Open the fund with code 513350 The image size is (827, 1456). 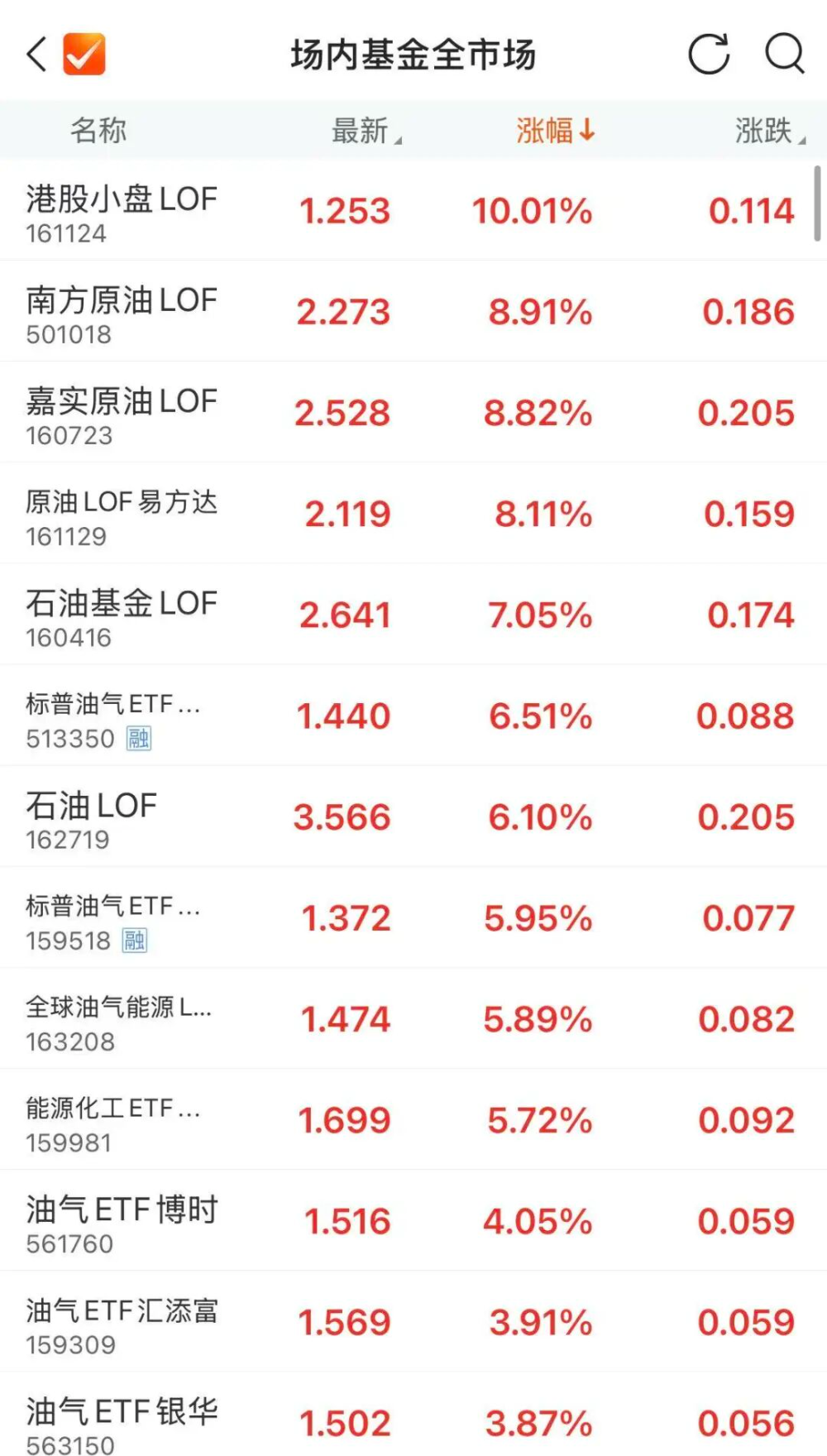[113, 717]
